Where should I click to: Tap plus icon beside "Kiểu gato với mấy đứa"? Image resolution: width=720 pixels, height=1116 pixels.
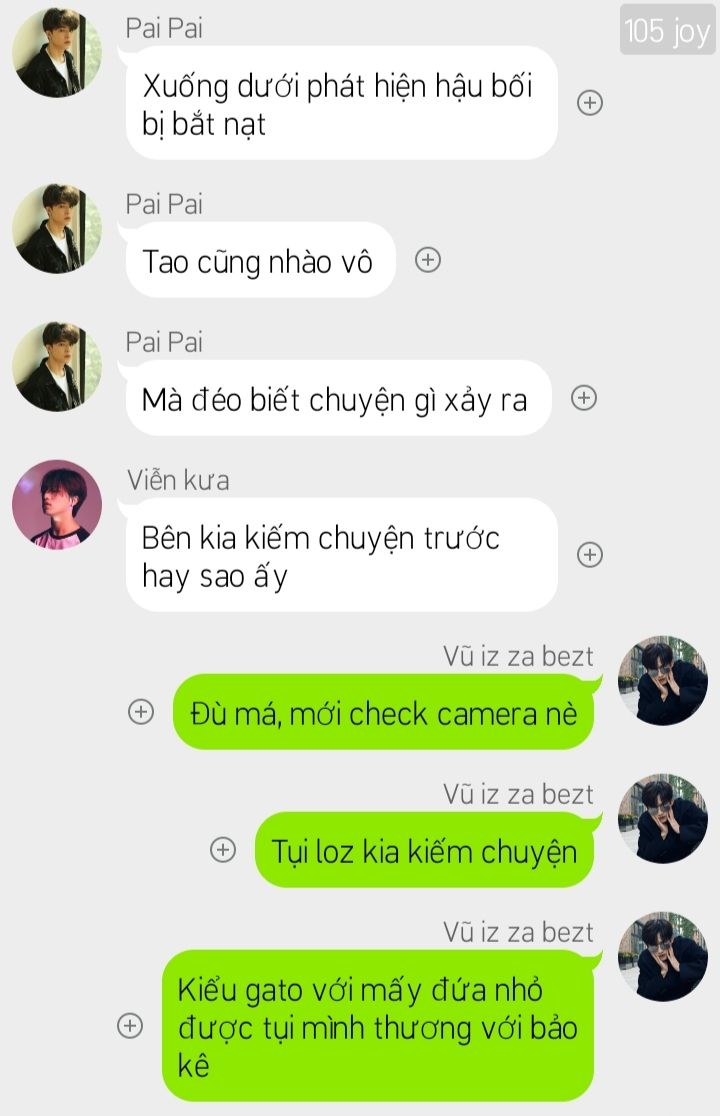click(x=130, y=1026)
